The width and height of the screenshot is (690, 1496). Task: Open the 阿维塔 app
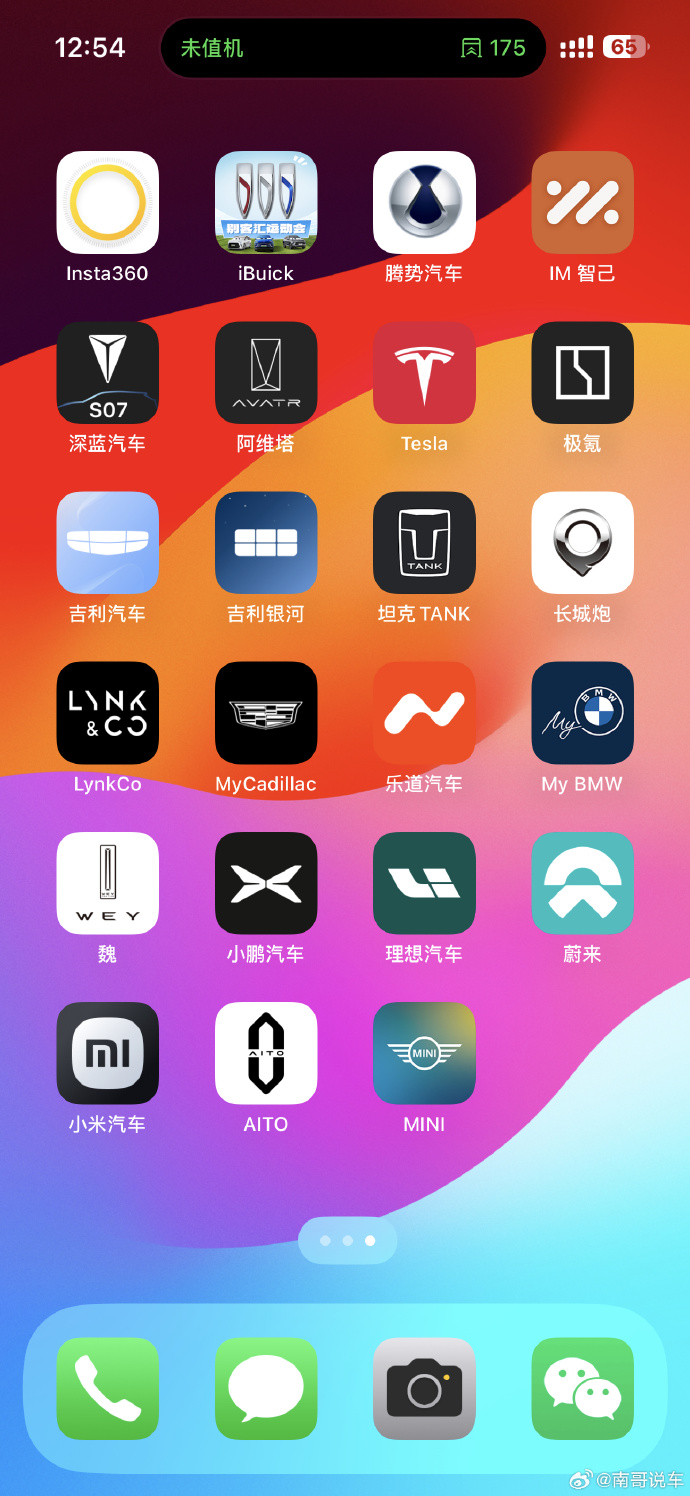(x=266, y=373)
